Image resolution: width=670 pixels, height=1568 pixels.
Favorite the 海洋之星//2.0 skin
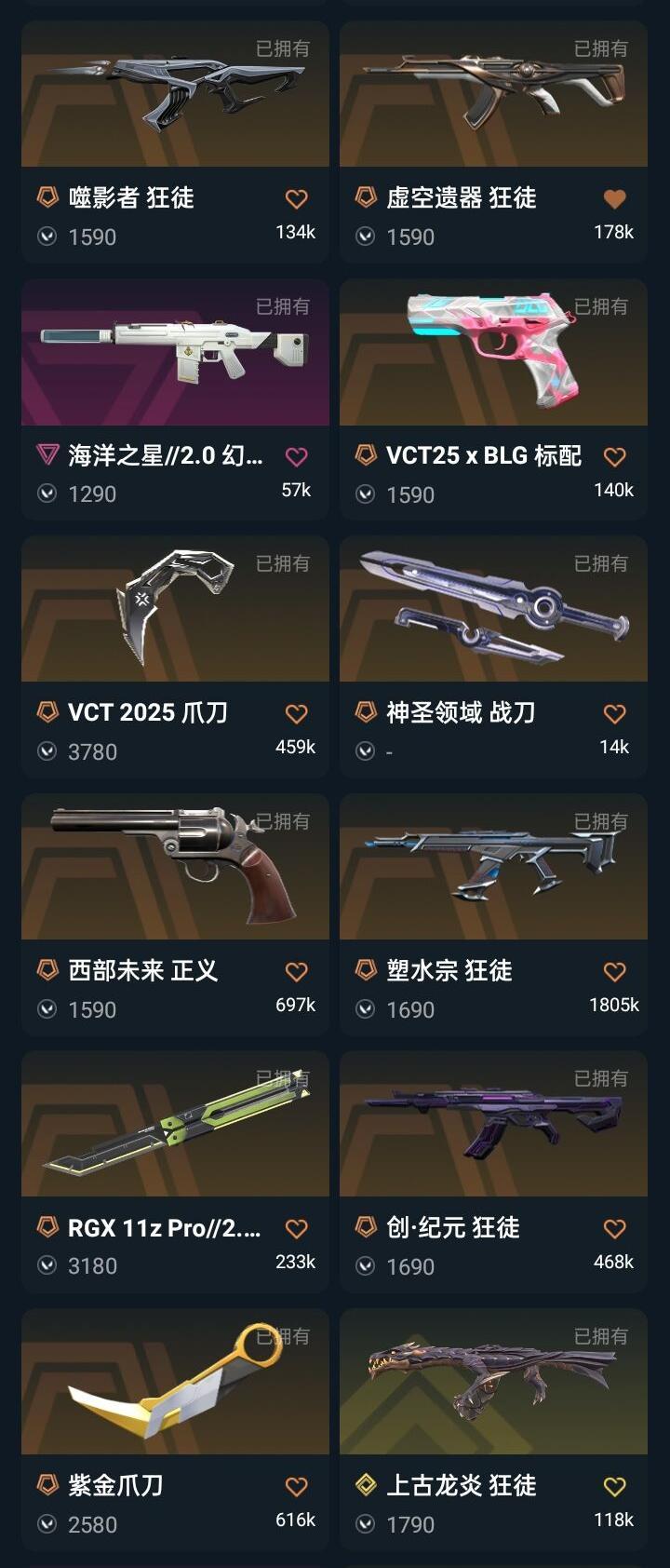(x=296, y=456)
